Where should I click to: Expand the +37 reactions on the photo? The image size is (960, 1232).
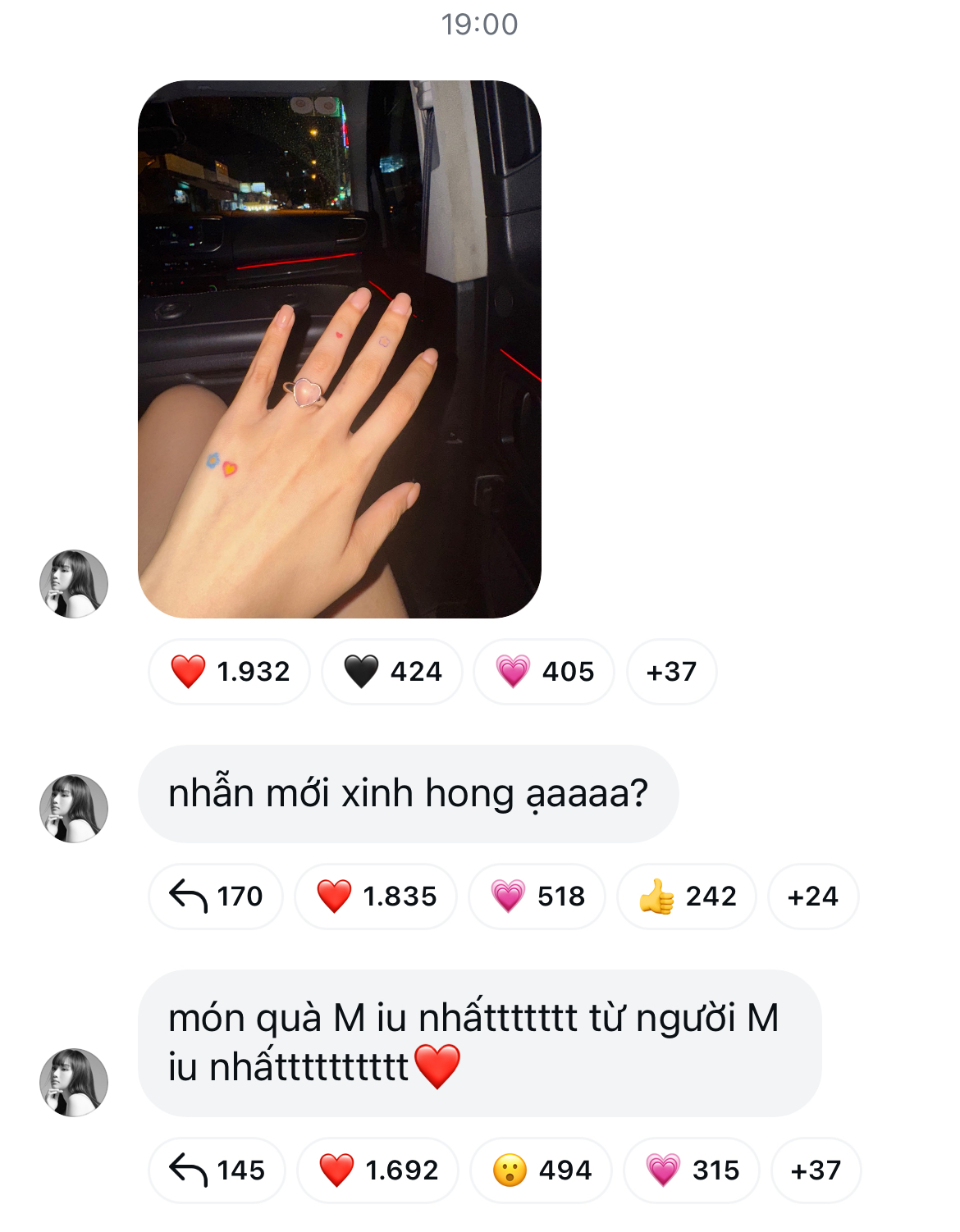671,671
